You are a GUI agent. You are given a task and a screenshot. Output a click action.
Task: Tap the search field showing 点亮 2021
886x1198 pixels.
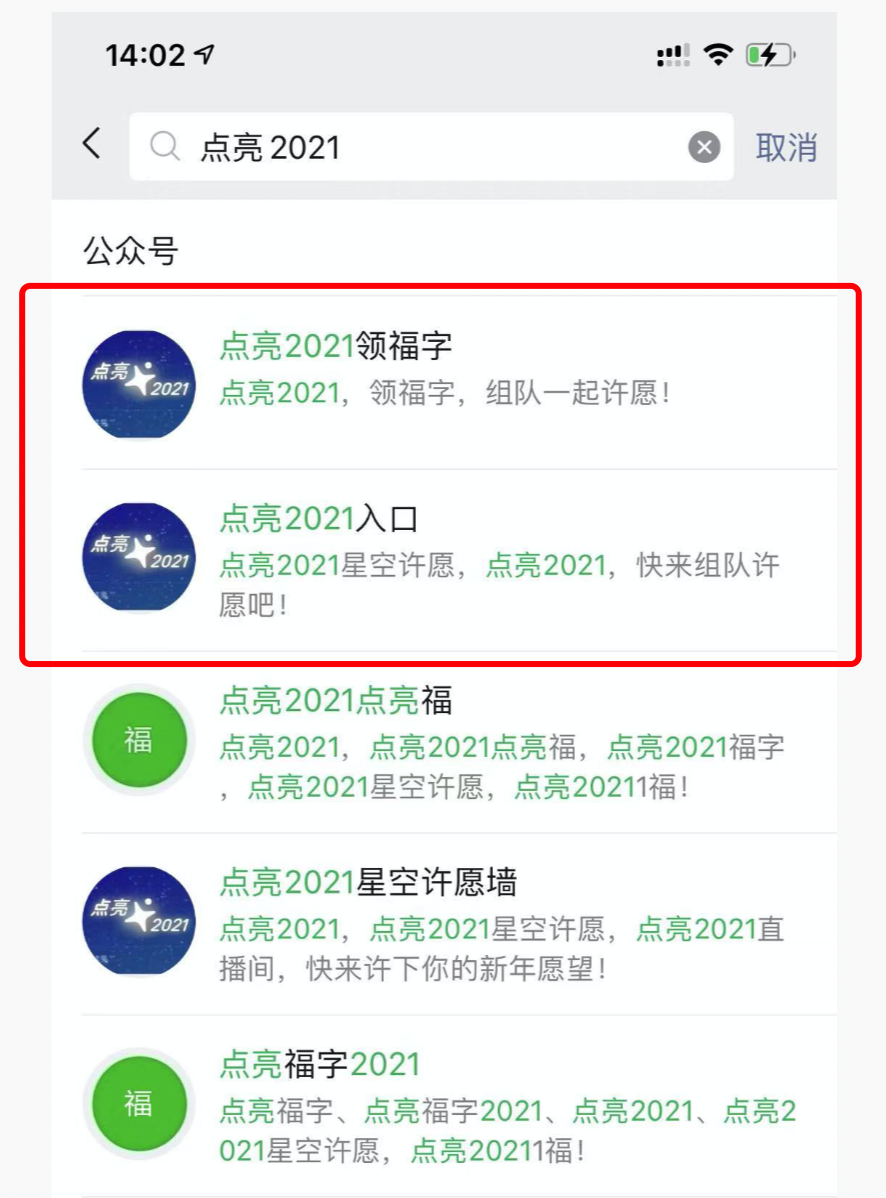point(420,148)
